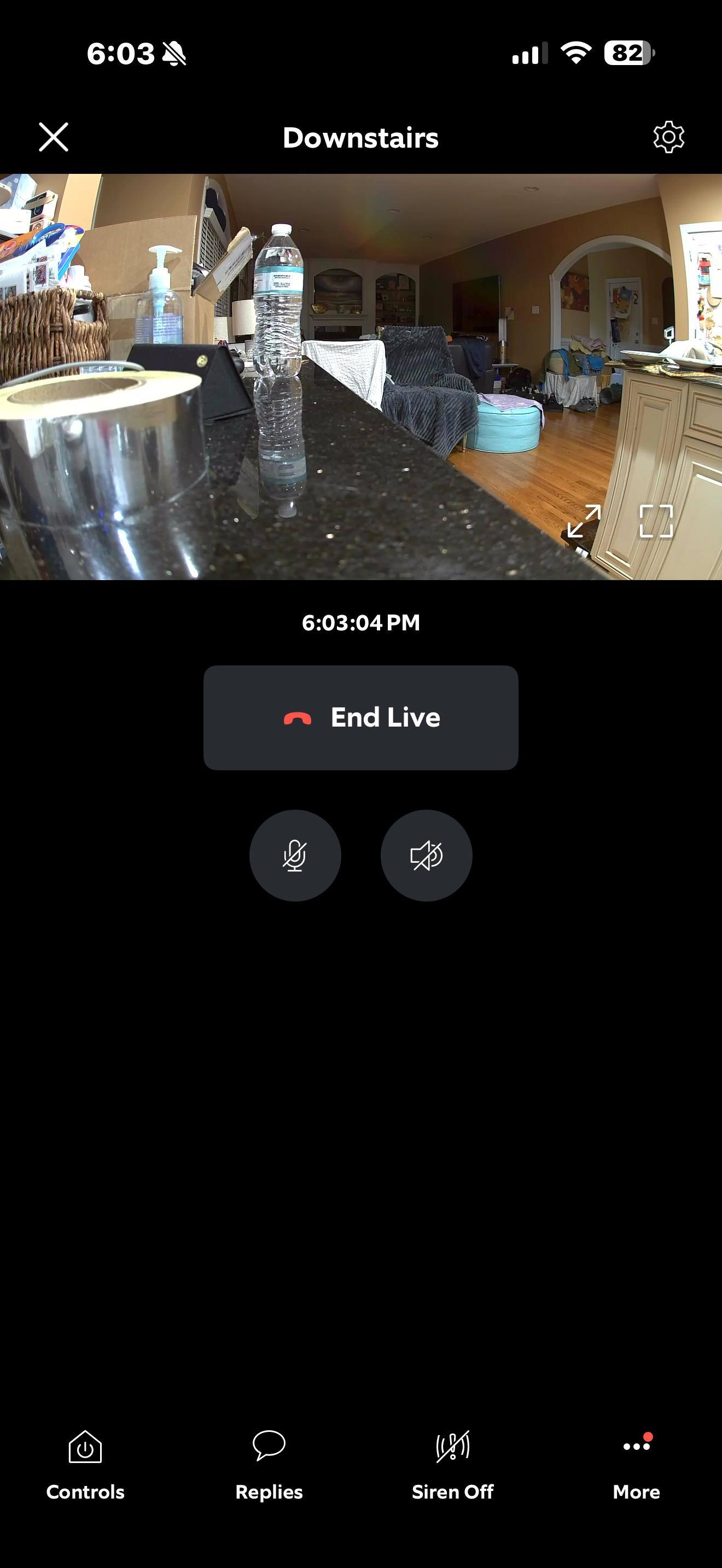Expand the live video with arrows icon

[584, 521]
